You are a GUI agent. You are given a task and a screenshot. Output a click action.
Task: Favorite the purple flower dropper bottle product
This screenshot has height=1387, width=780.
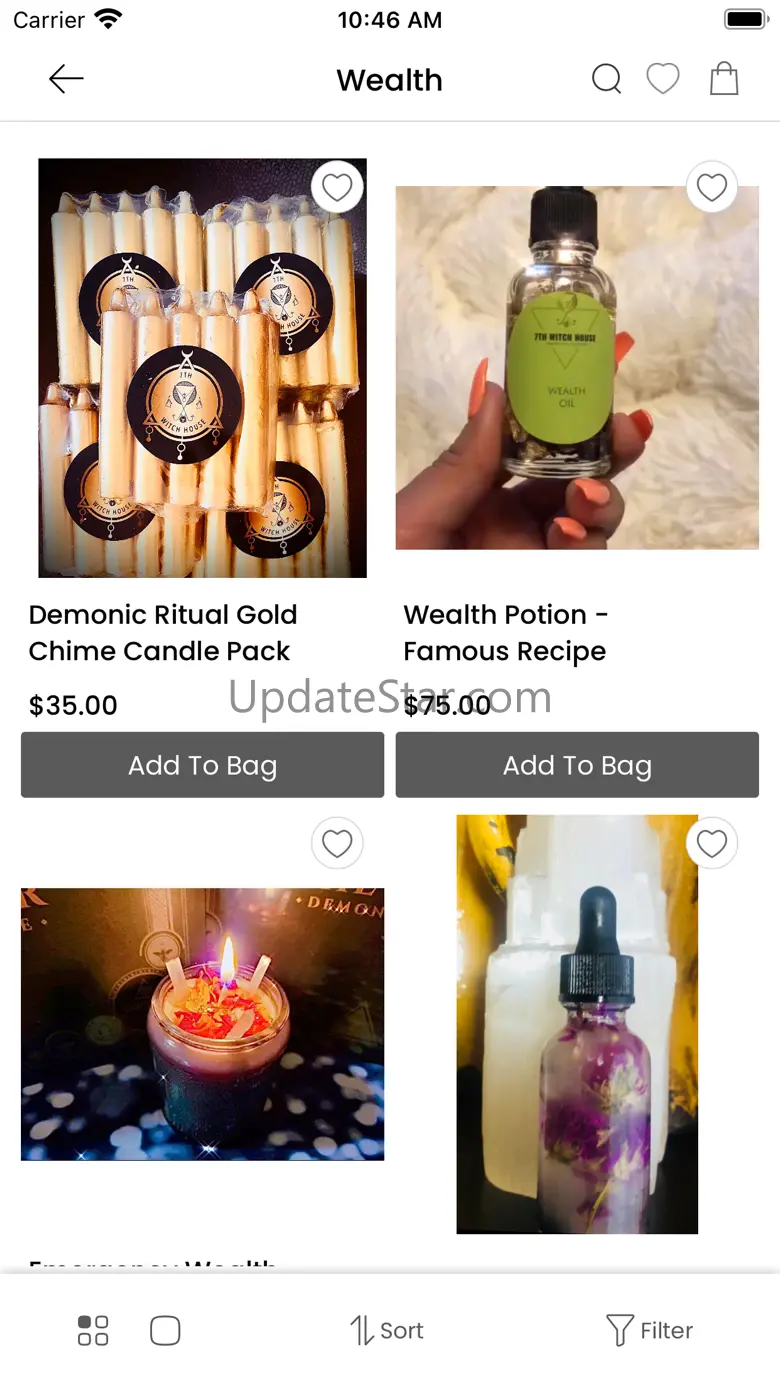point(711,844)
